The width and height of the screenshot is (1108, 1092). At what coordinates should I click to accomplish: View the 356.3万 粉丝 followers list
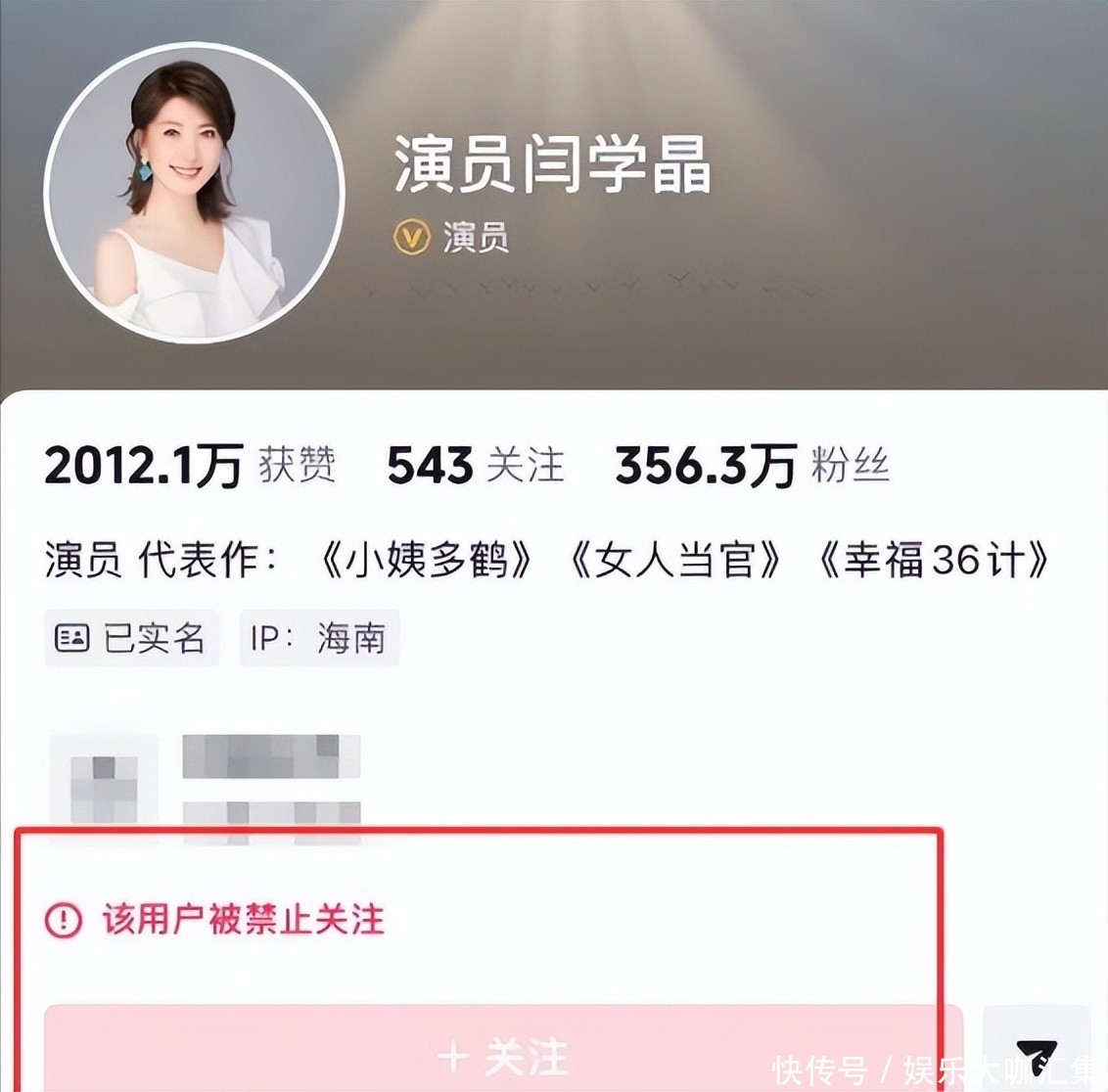(x=752, y=466)
